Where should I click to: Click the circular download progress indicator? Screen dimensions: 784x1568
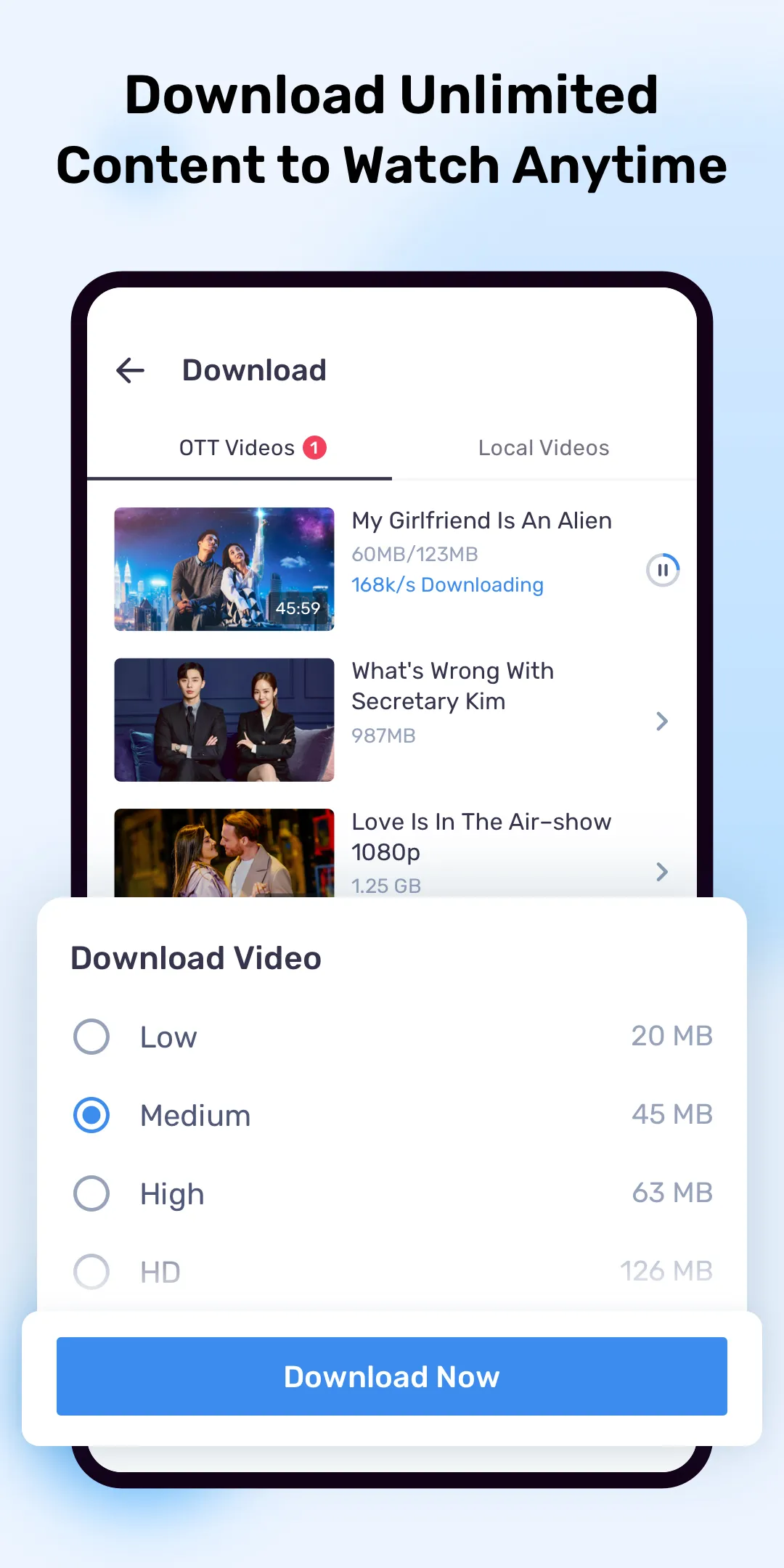point(662,571)
